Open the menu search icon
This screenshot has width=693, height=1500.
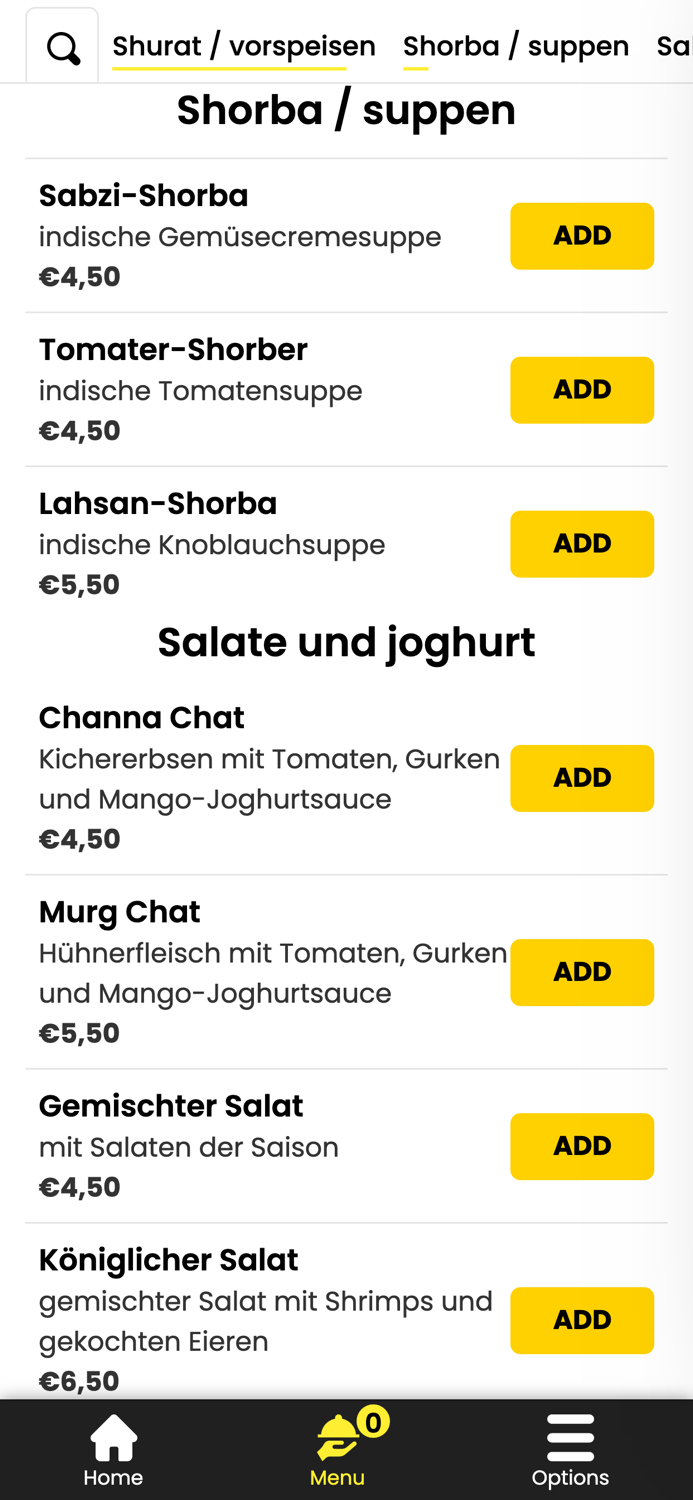[x=62, y=46]
